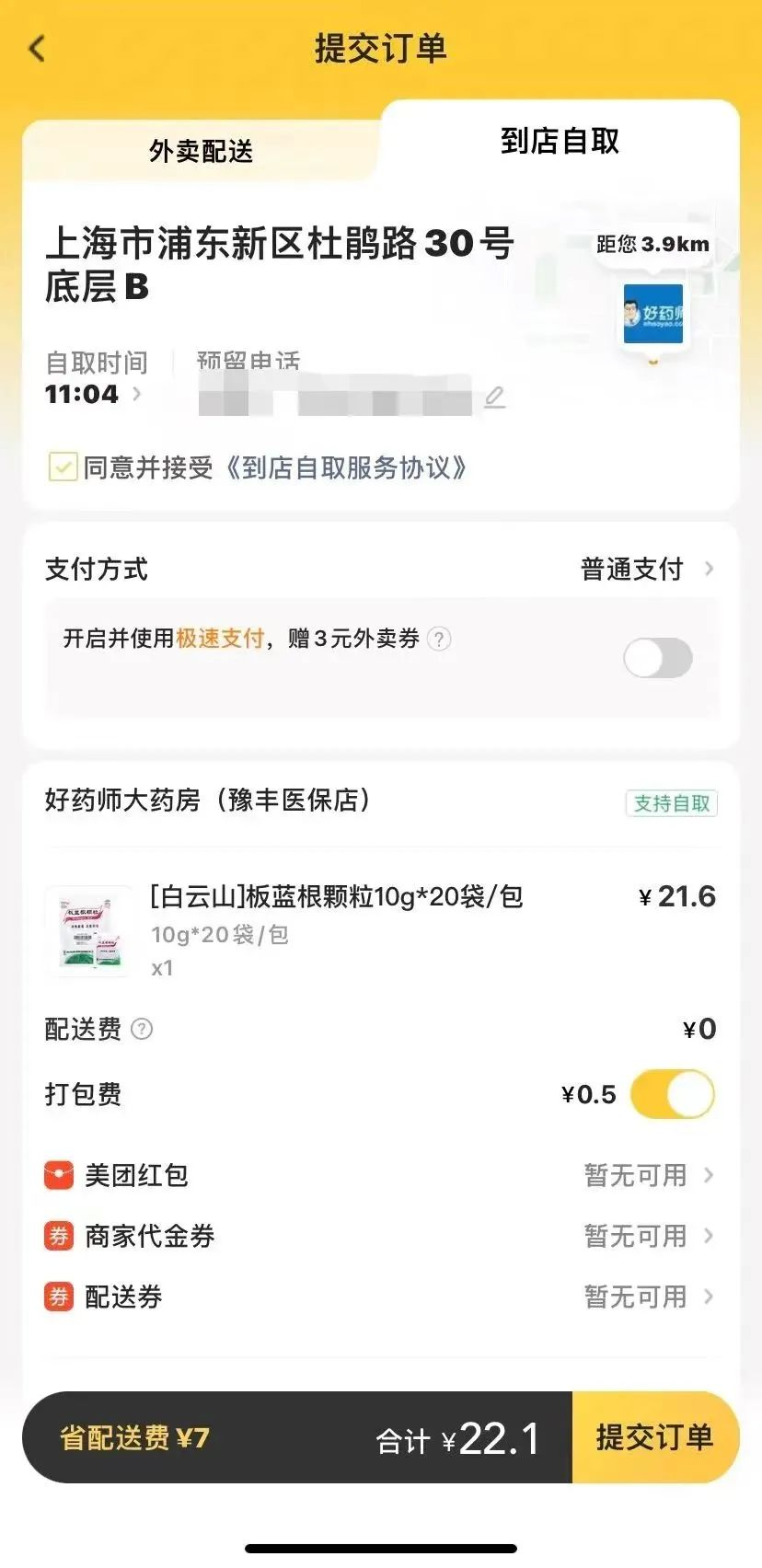Show help for the 极速支付 coupon
Image resolution: width=762 pixels, height=1568 pixels.
pos(440,639)
